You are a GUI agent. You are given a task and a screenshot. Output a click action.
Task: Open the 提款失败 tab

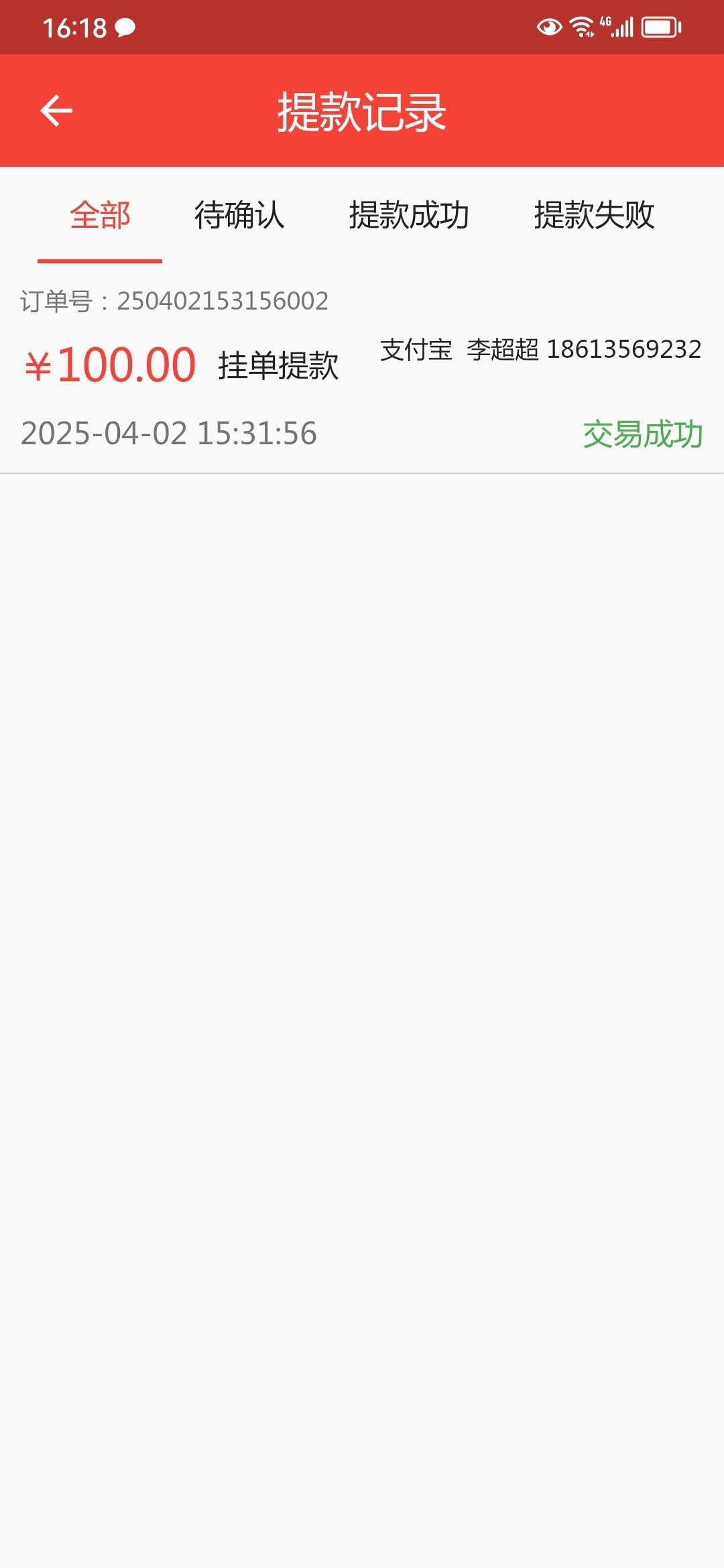click(594, 216)
